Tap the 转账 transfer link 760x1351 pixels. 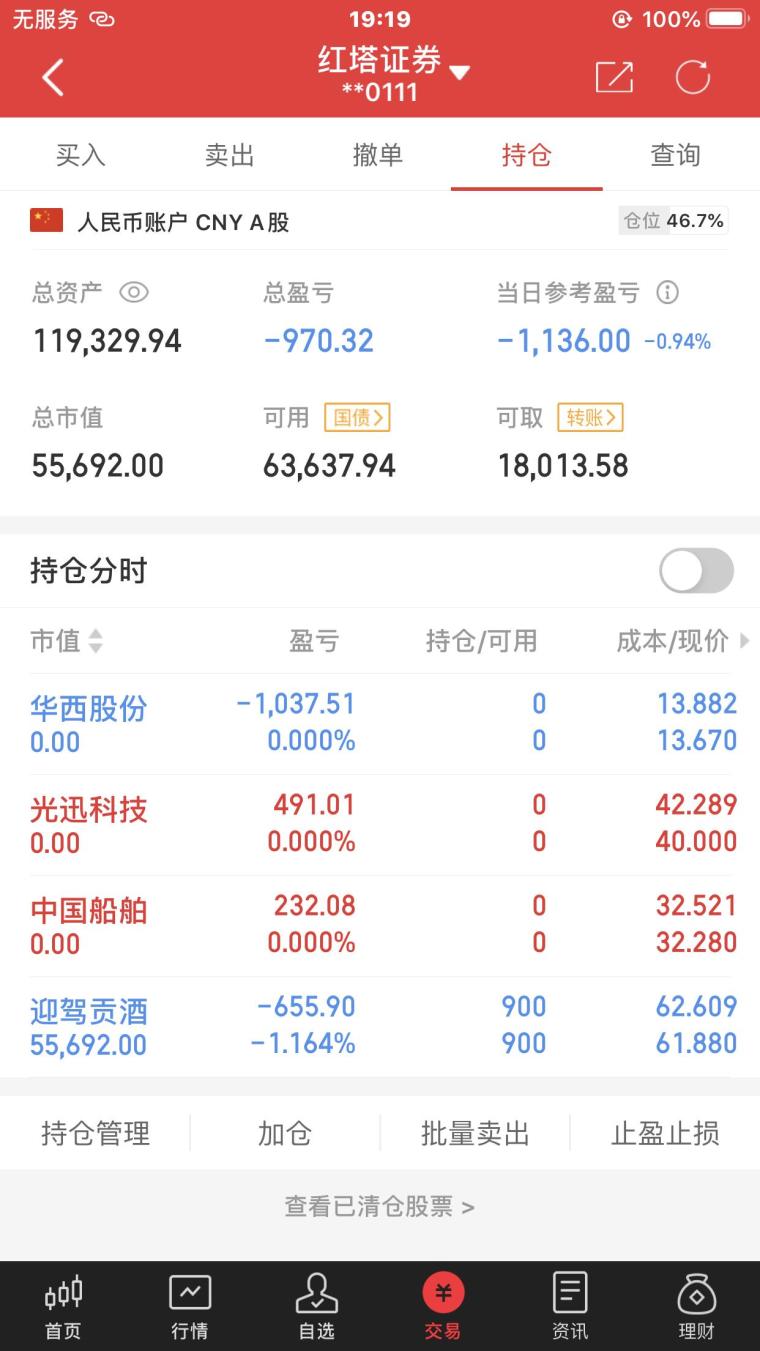tap(590, 417)
